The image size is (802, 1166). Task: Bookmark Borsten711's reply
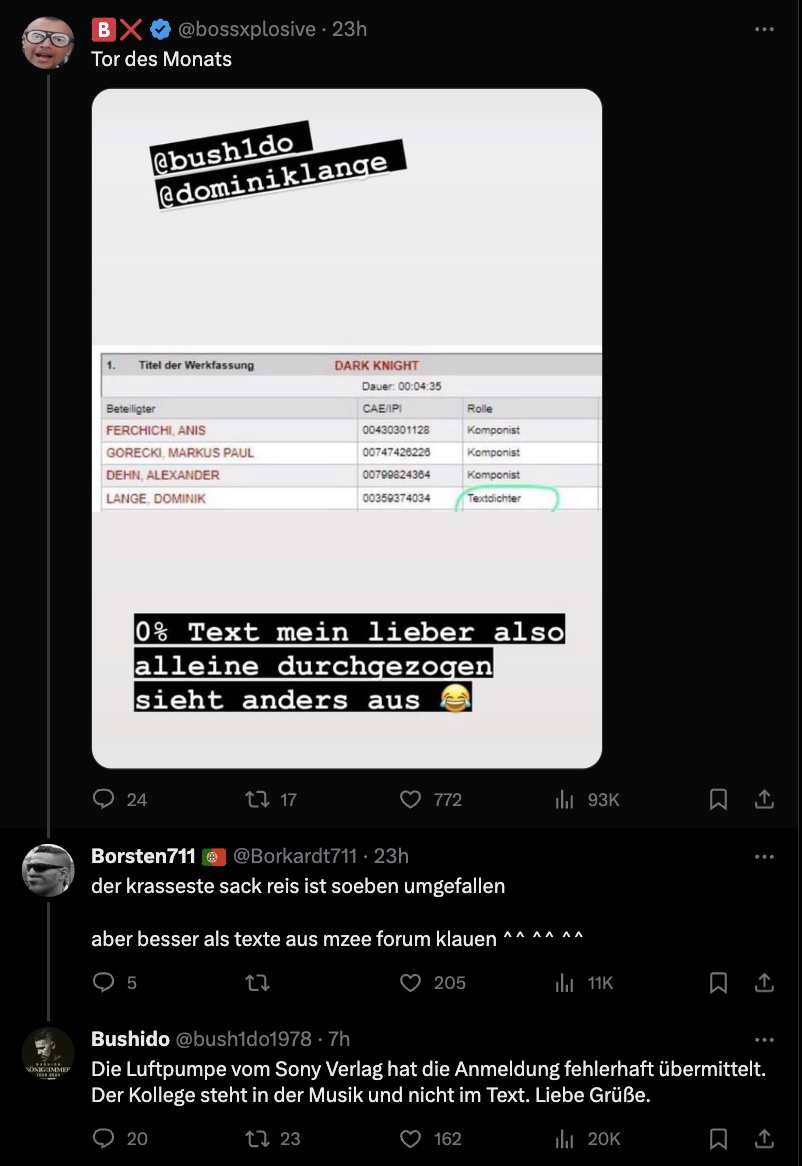[718, 983]
